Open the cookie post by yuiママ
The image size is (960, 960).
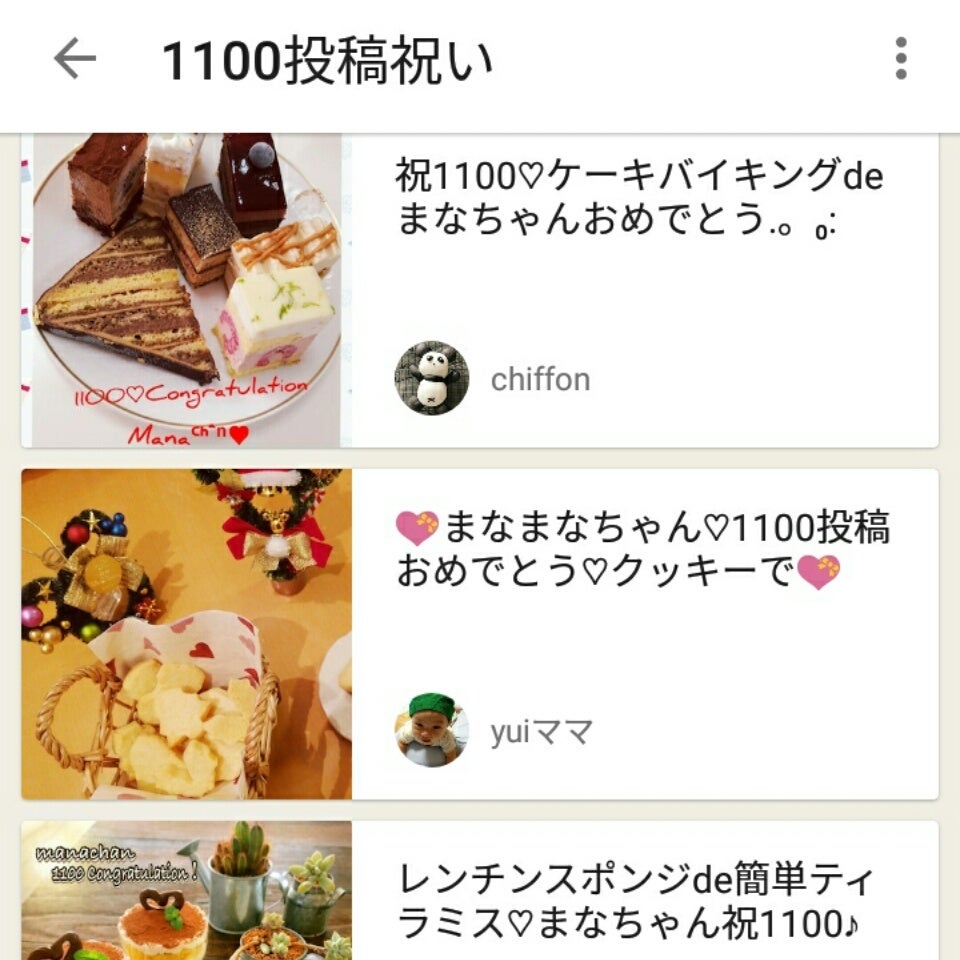tap(642, 549)
